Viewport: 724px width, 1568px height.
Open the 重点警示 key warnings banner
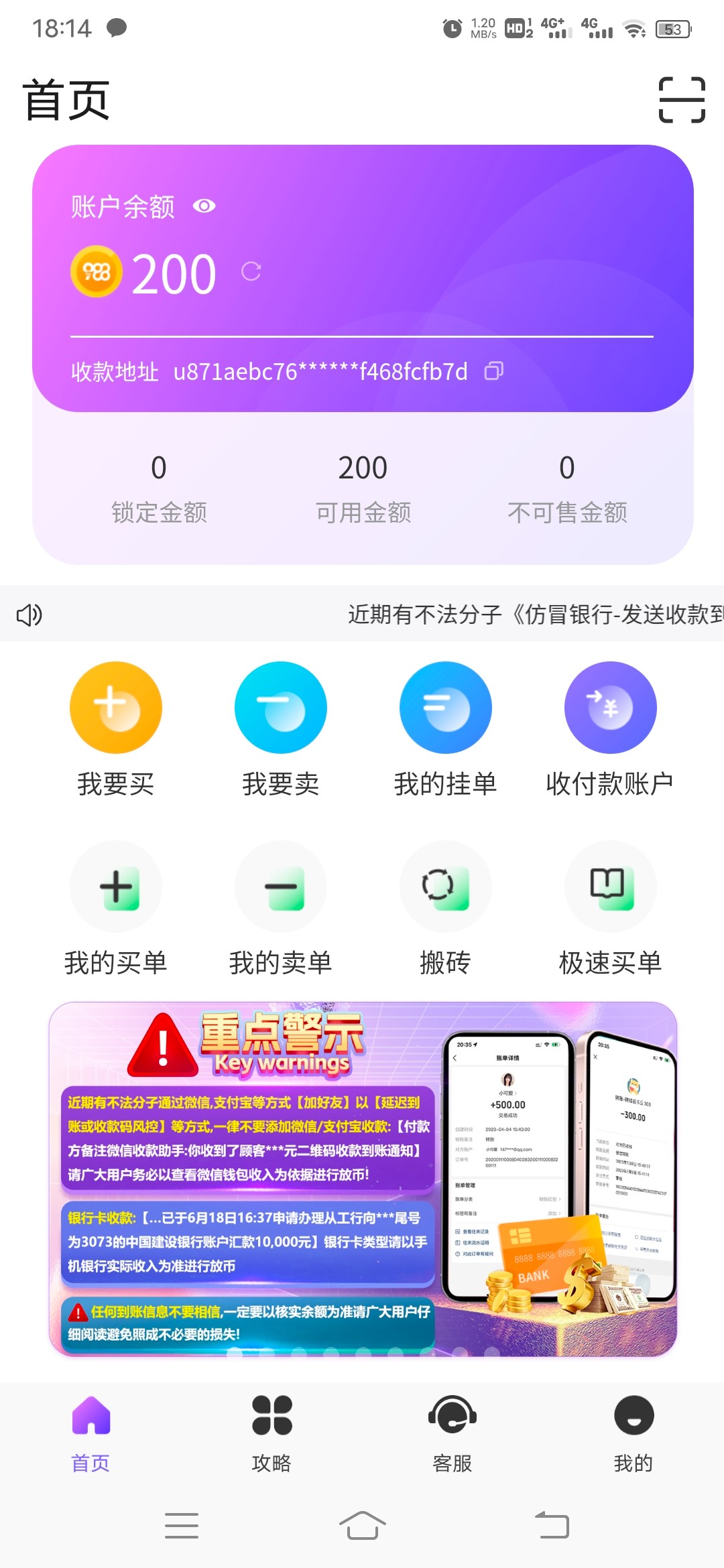coord(362,1186)
